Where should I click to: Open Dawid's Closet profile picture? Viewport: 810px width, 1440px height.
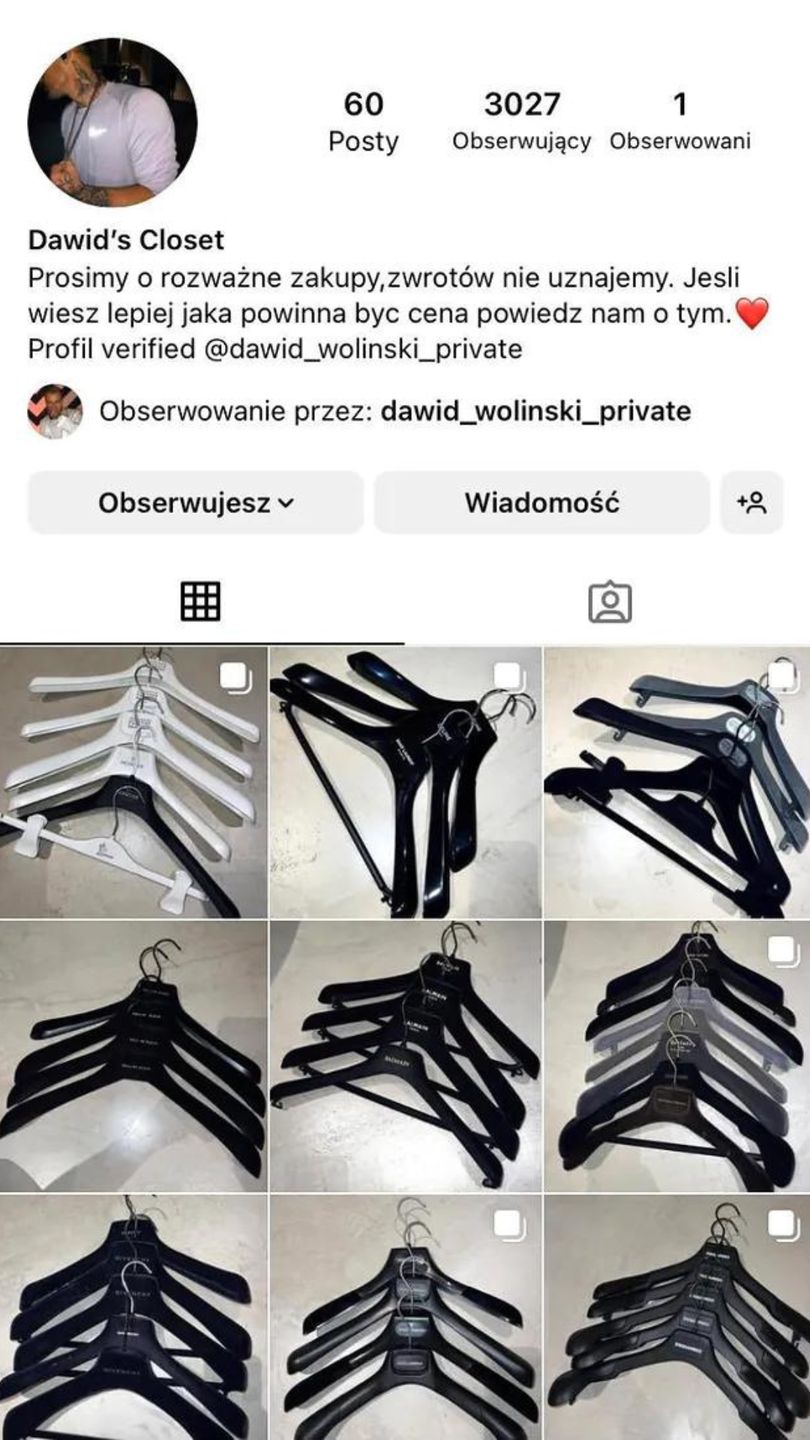pos(112,123)
